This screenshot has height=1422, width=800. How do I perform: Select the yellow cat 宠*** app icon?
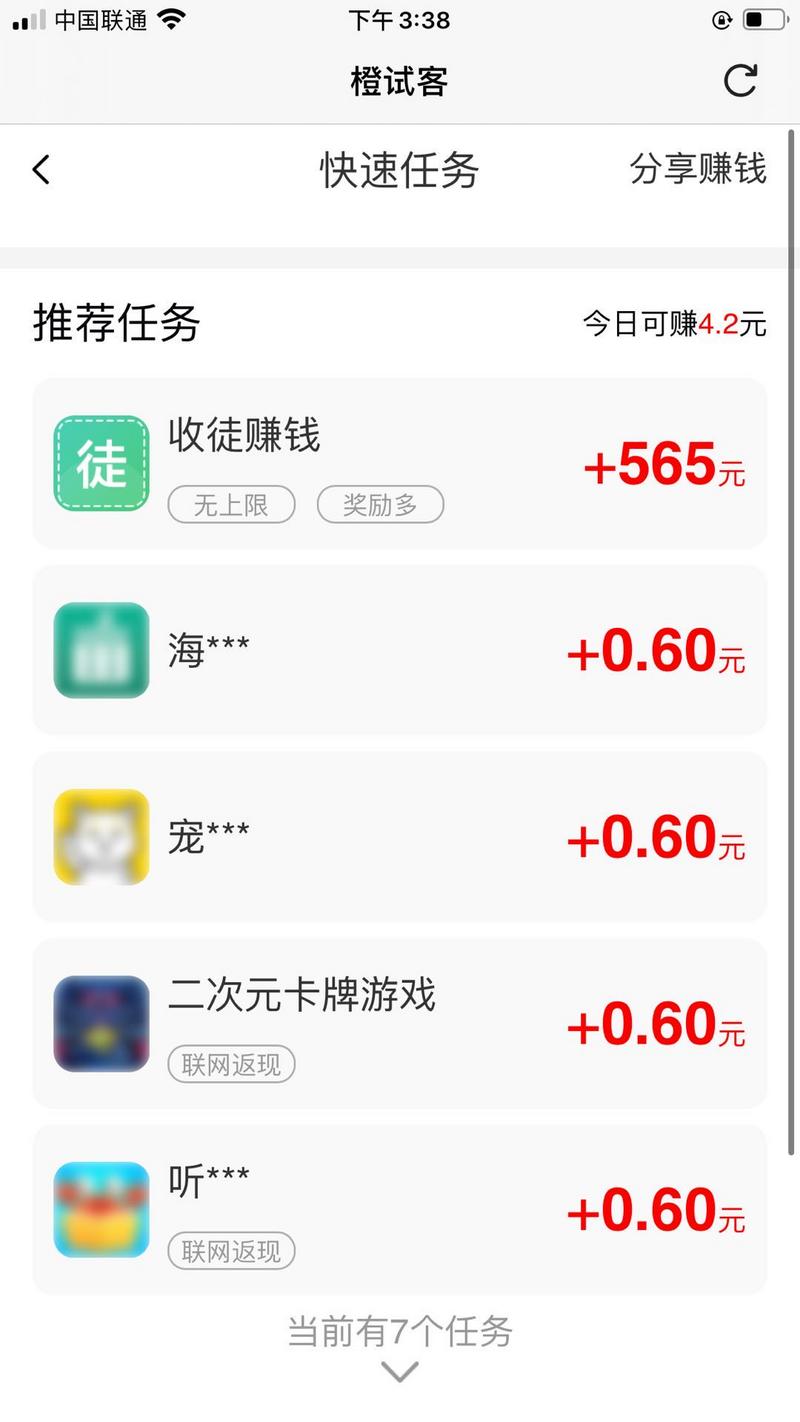click(x=100, y=836)
